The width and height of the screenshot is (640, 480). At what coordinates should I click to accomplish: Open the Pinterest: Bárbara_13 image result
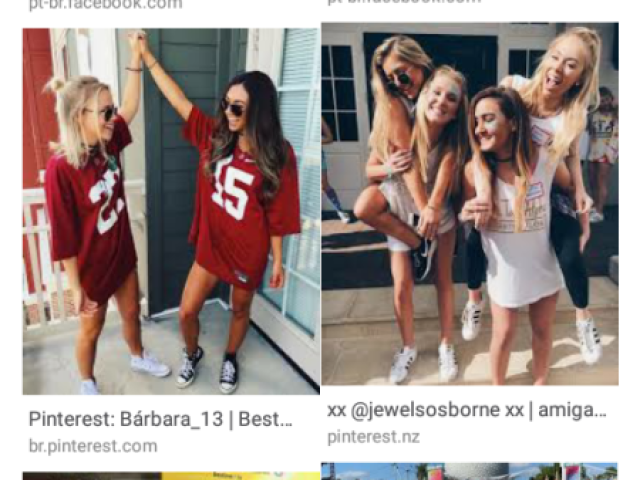tap(171, 210)
